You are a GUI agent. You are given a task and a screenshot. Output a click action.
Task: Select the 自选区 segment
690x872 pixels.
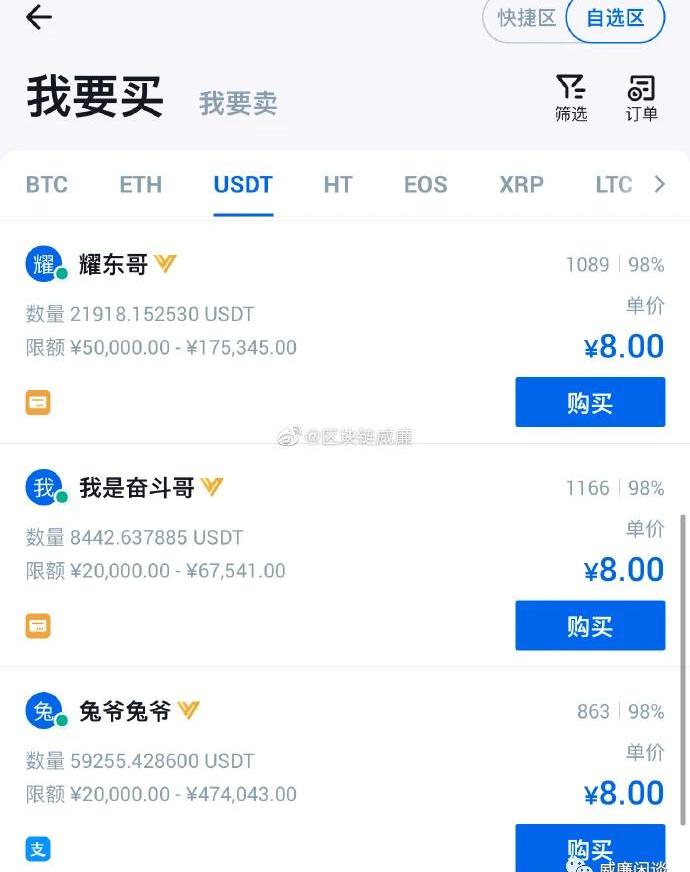[615, 18]
